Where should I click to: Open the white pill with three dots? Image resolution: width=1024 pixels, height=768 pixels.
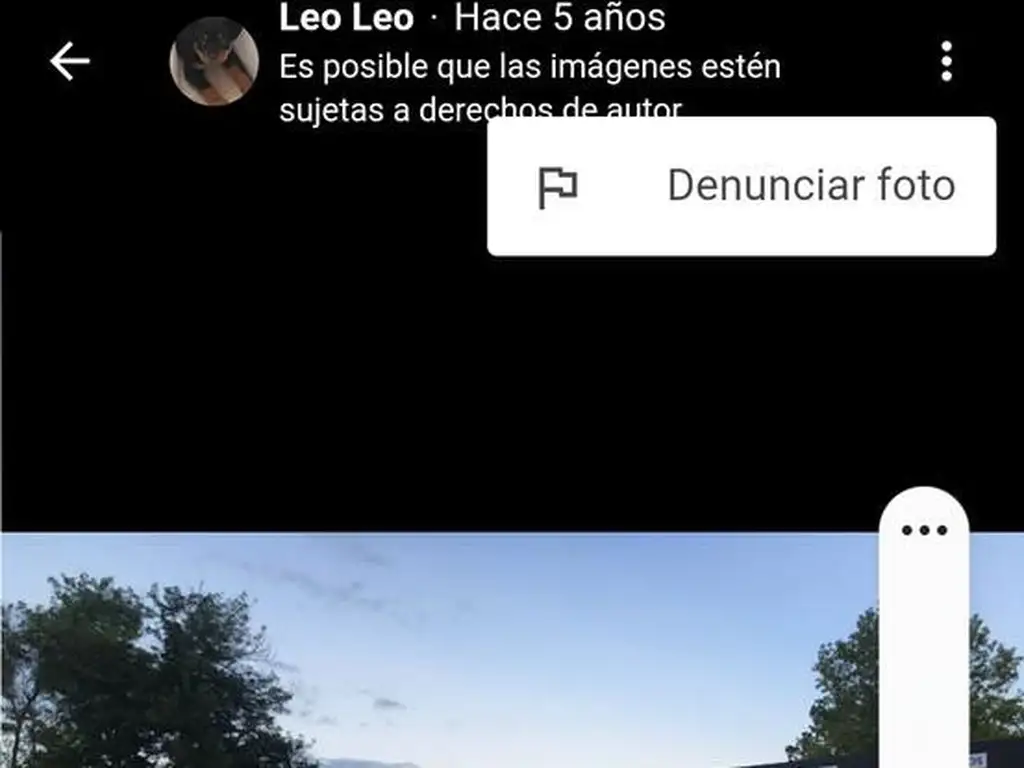pyautogui.click(x=924, y=530)
